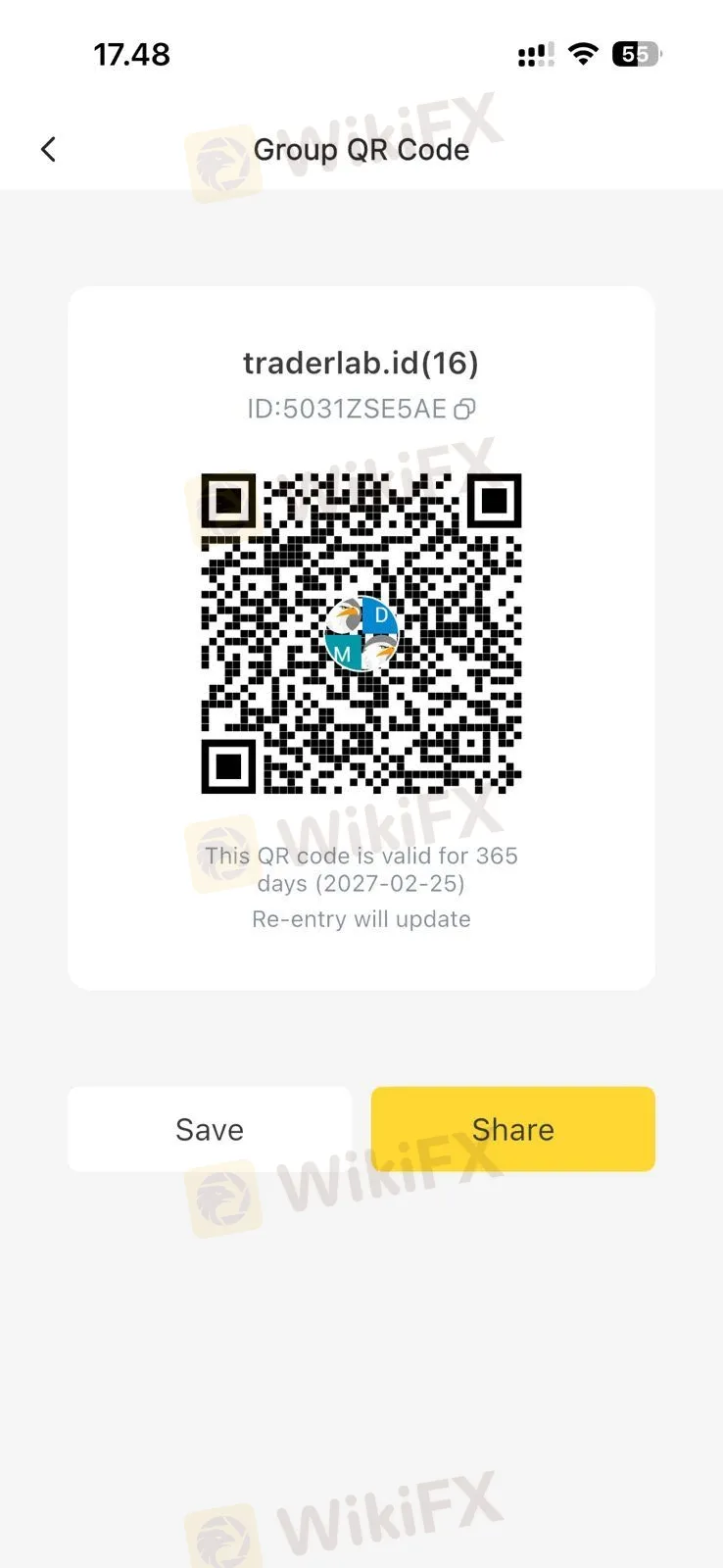The width and height of the screenshot is (723, 1568).
Task: Go back from Group QR Code
Action: point(48,149)
